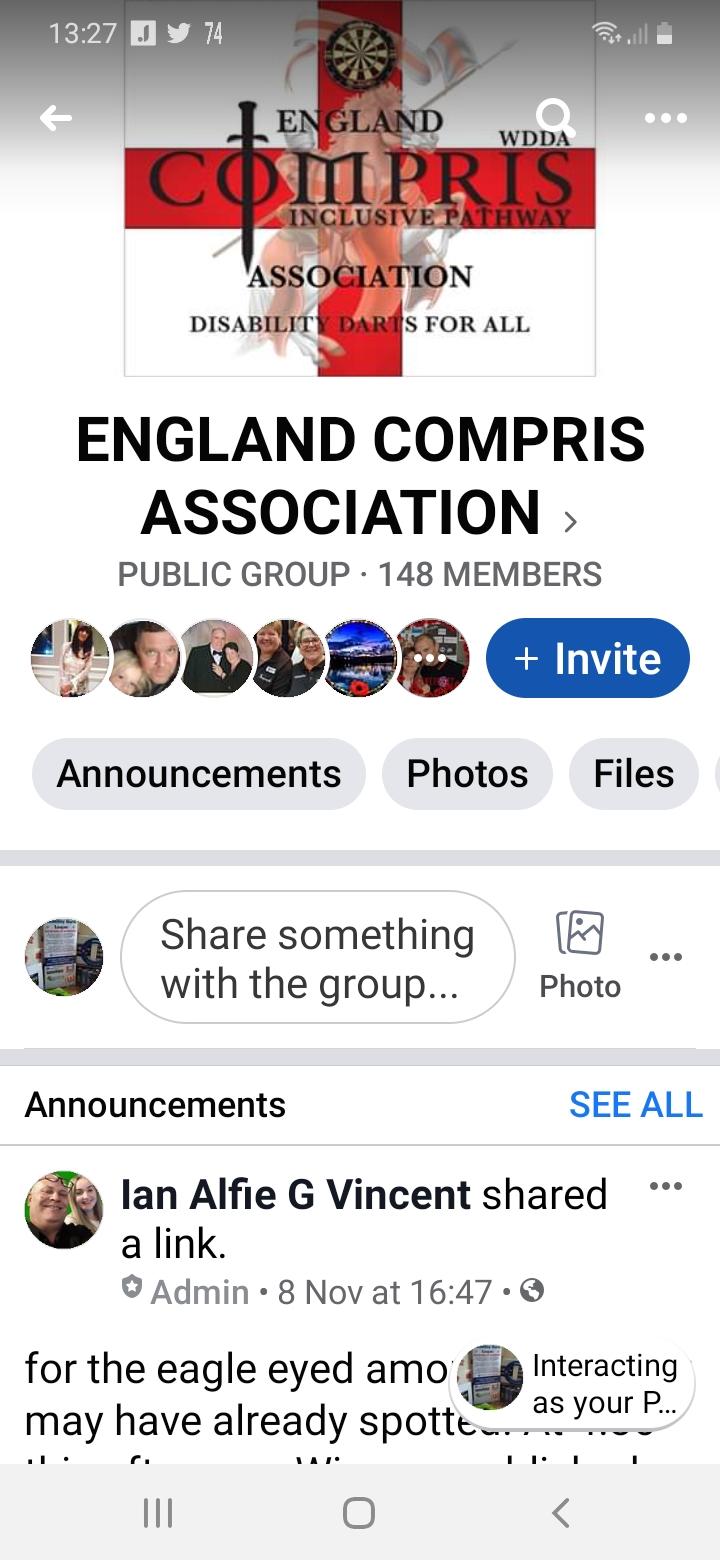Select the Announcements chip

tap(199, 774)
